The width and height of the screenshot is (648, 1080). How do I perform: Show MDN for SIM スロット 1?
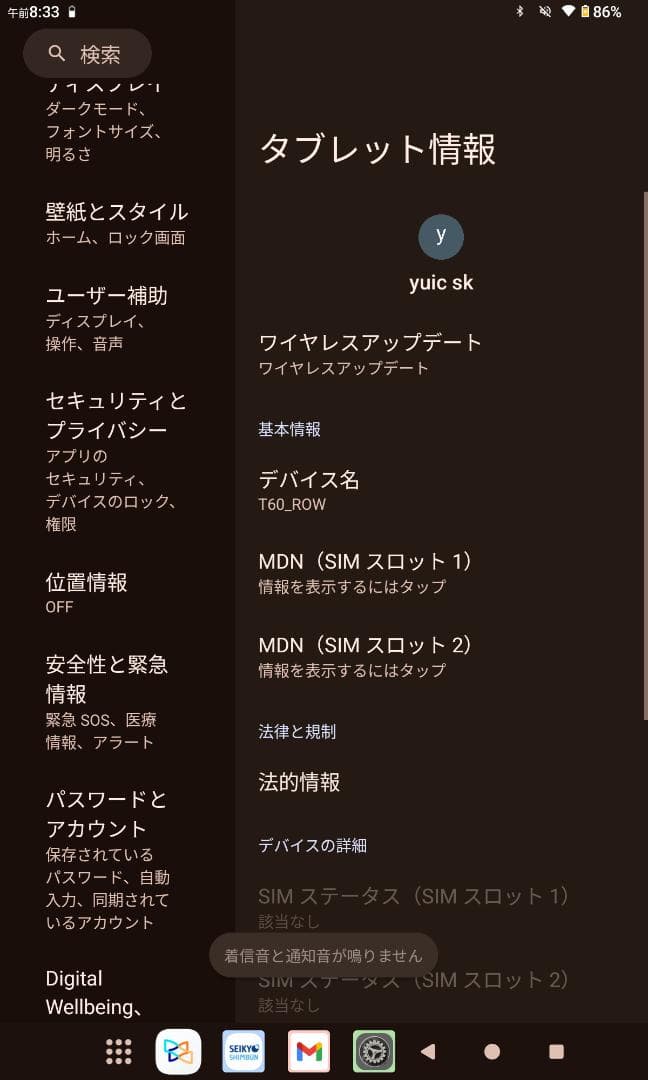[x=366, y=572]
